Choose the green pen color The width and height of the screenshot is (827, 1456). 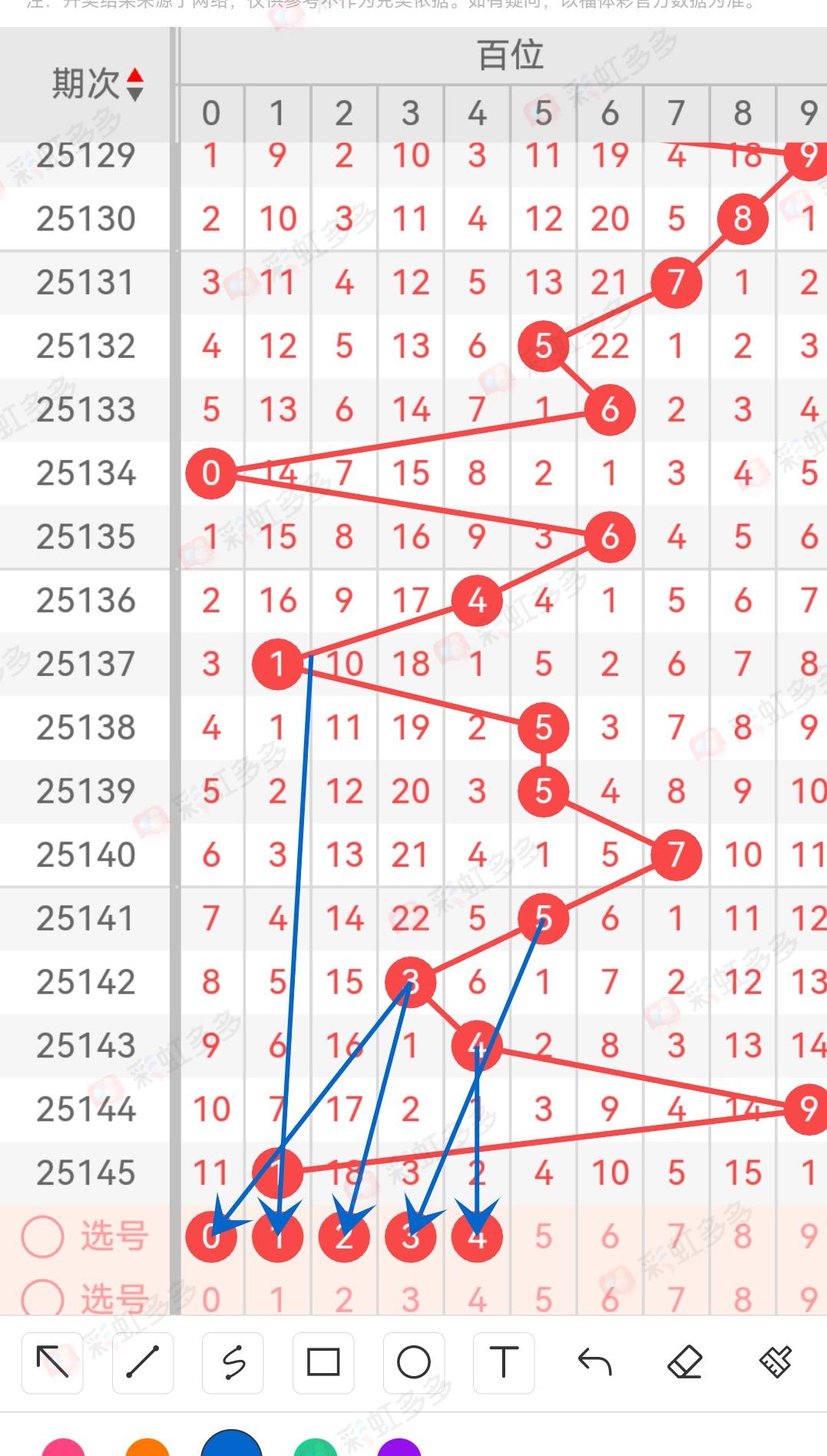(x=316, y=1448)
